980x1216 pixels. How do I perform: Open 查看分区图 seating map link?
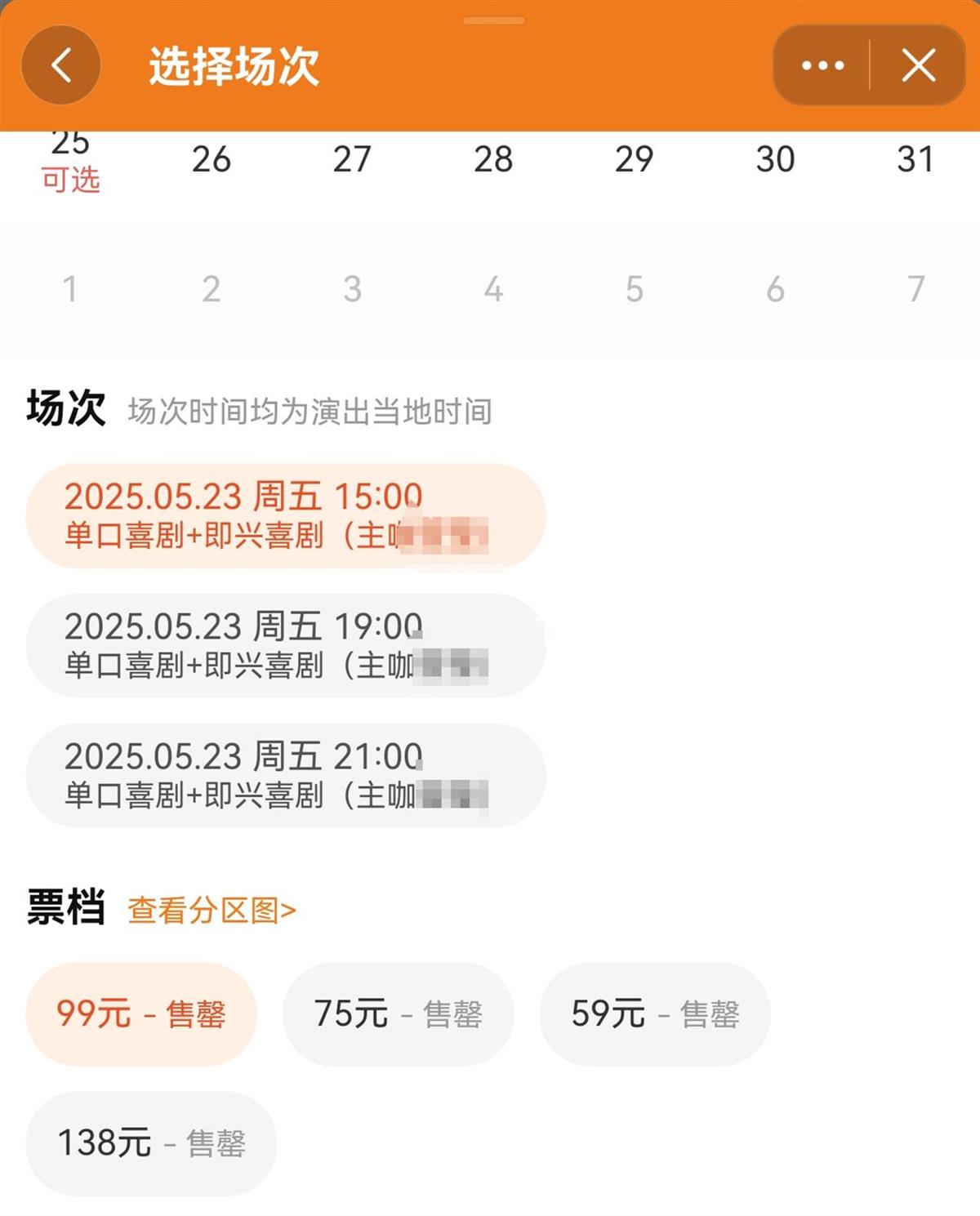212,909
